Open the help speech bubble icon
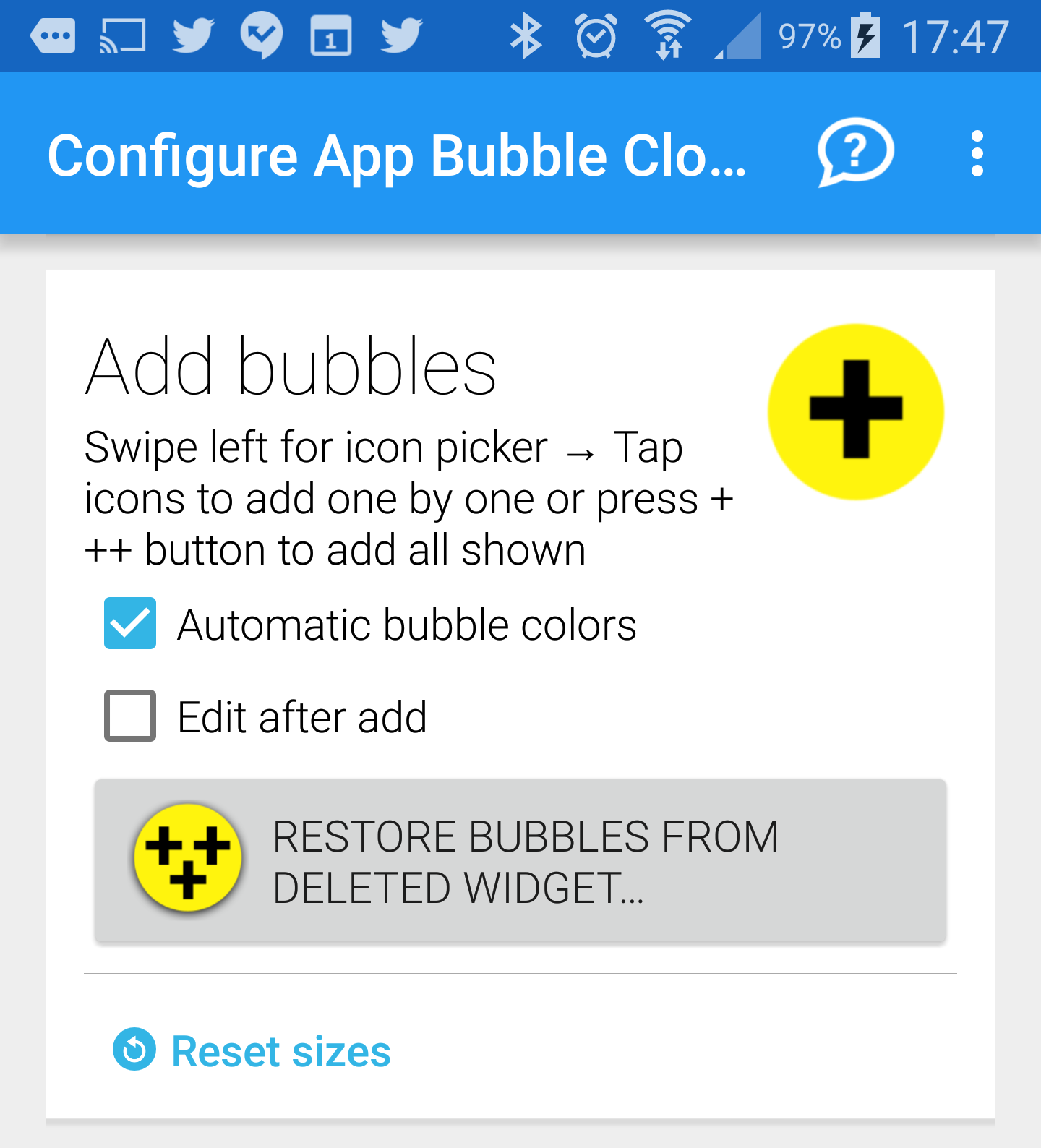The image size is (1041, 1148). coord(855,153)
